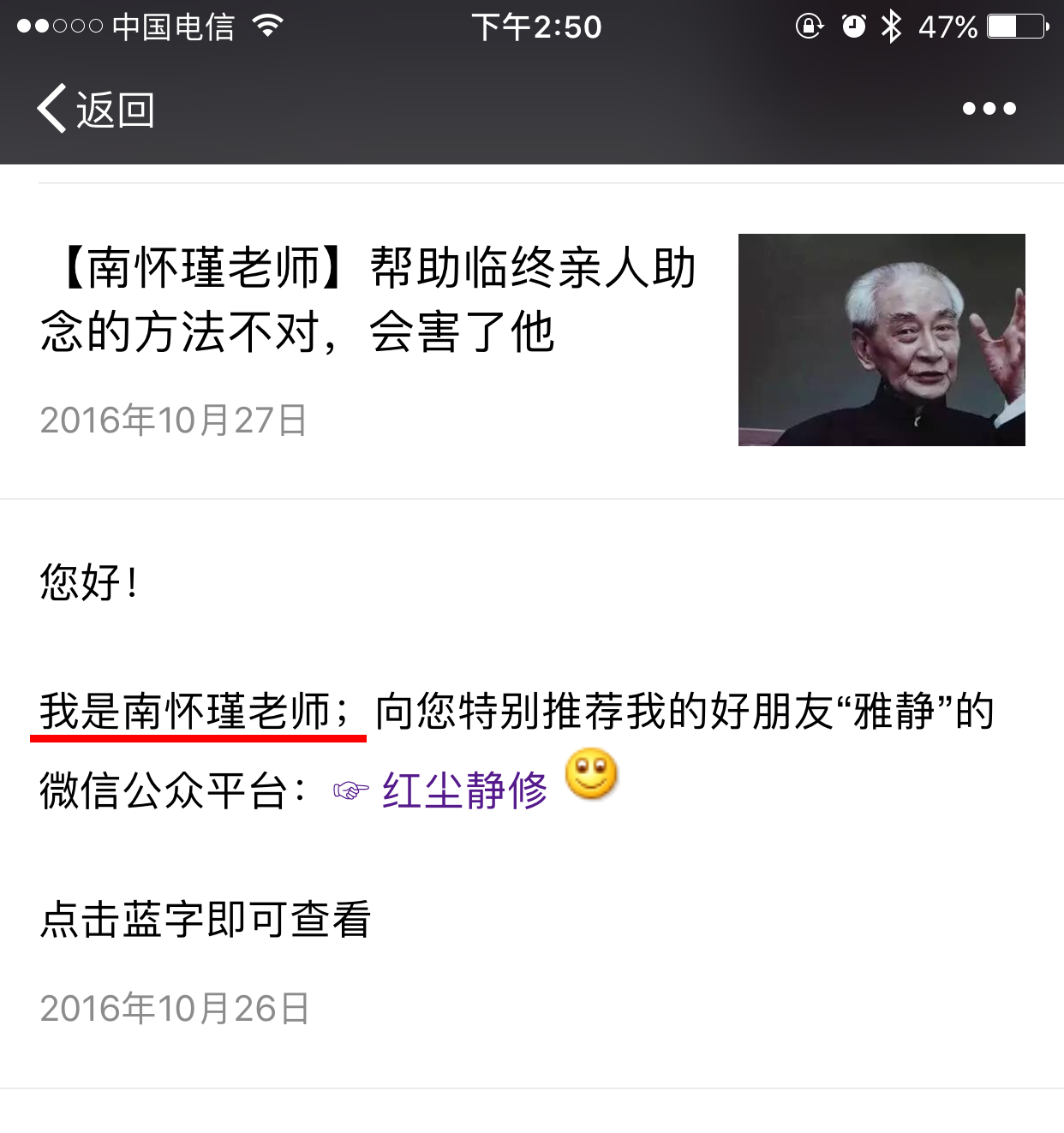The image size is (1064, 1133).
Task: Open the three-dot overflow menu
Action: [989, 109]
